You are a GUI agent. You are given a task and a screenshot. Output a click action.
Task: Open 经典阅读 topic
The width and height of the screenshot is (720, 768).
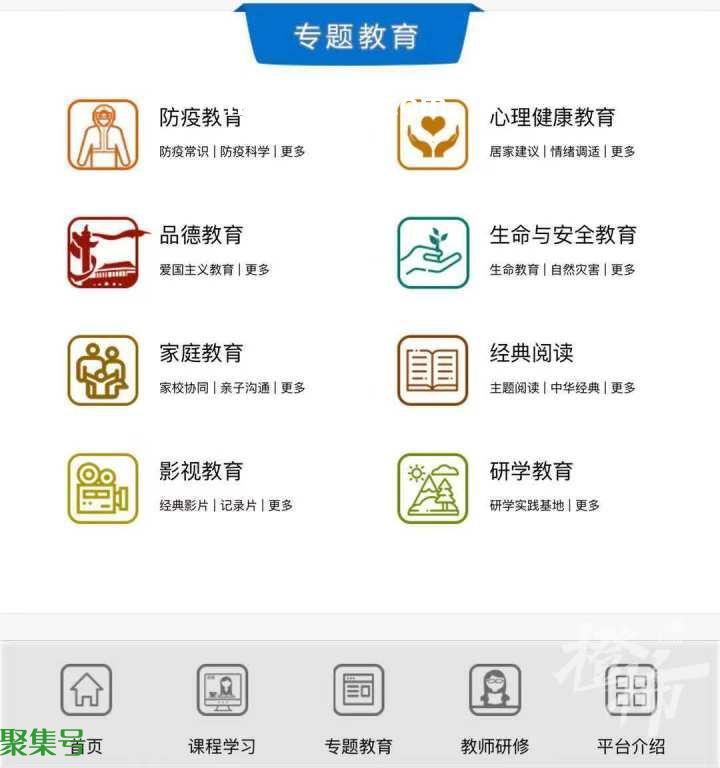point(531,354)
